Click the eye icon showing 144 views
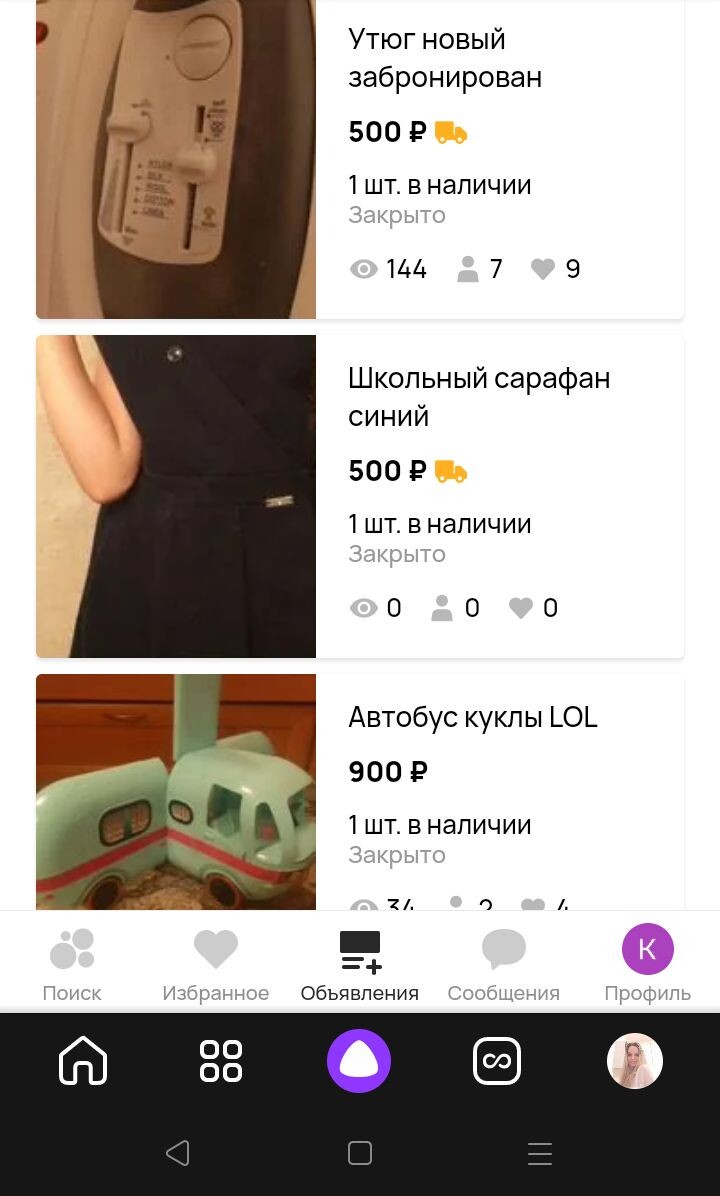The width and height of the screenshot is (720, 1196). pos(365,268)
